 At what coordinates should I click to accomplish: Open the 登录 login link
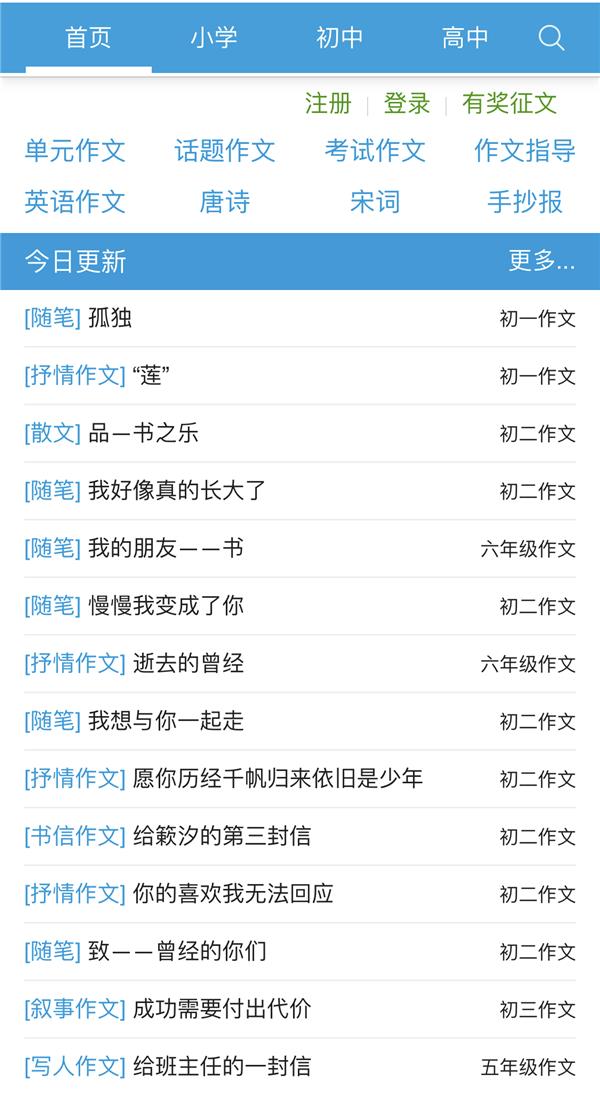click(x=406, y=103)
